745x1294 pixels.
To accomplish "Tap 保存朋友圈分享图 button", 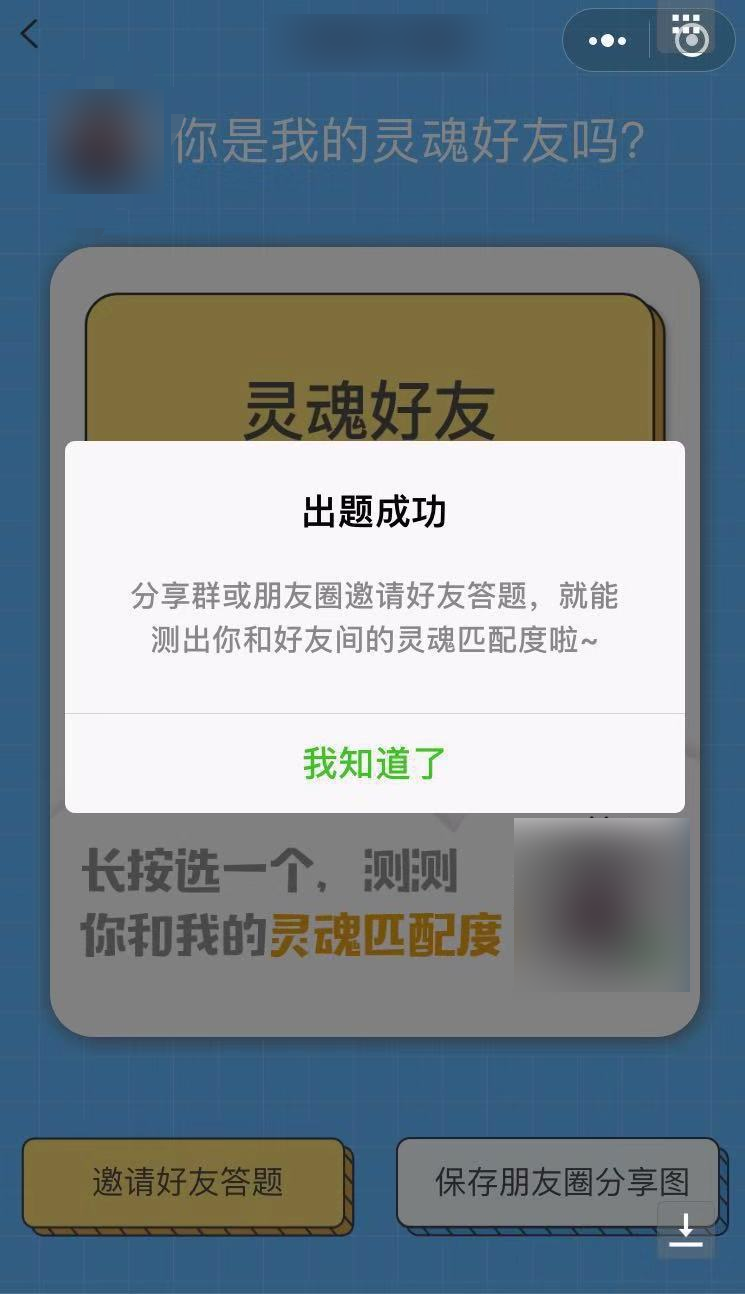I will tap(560, 1182).
